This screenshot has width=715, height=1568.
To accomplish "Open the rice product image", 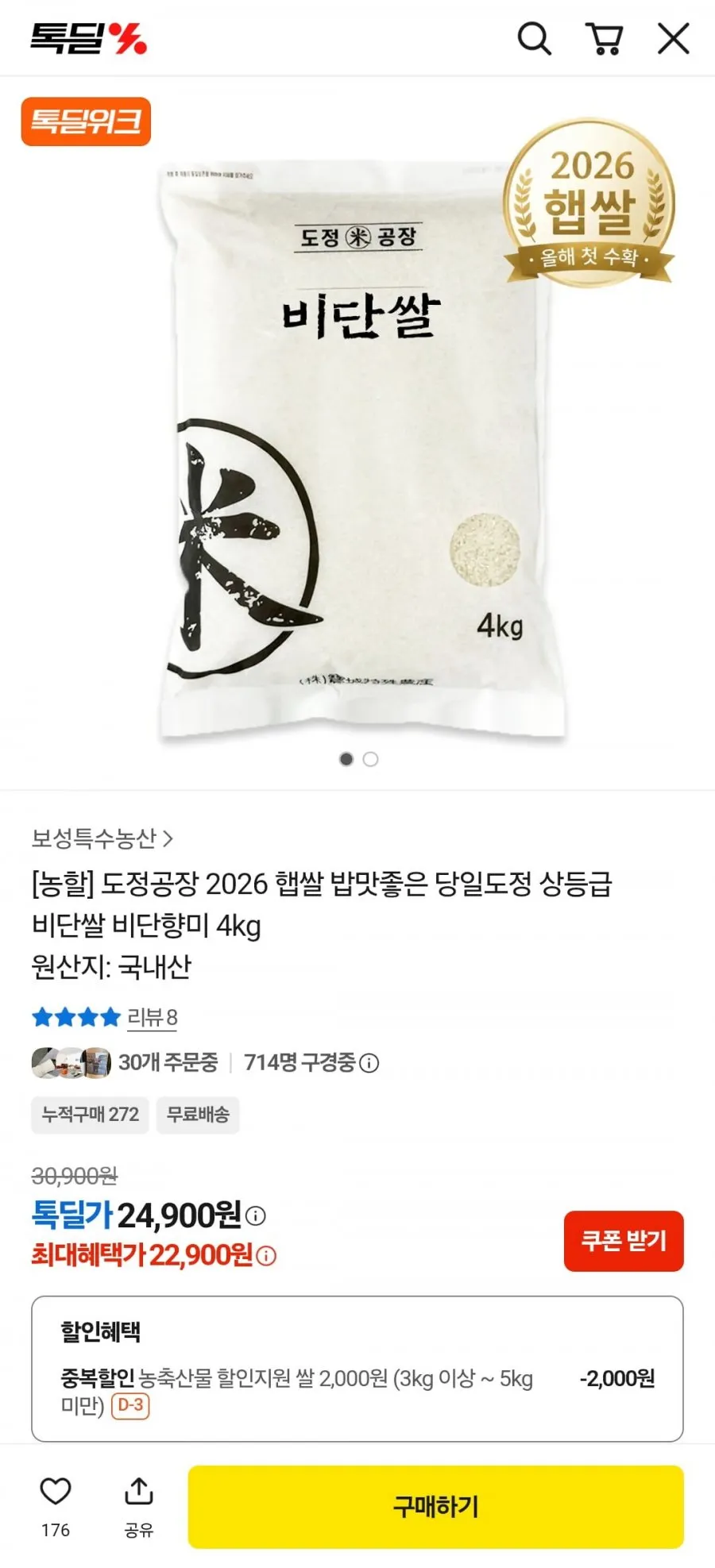I will coord(357,445).
